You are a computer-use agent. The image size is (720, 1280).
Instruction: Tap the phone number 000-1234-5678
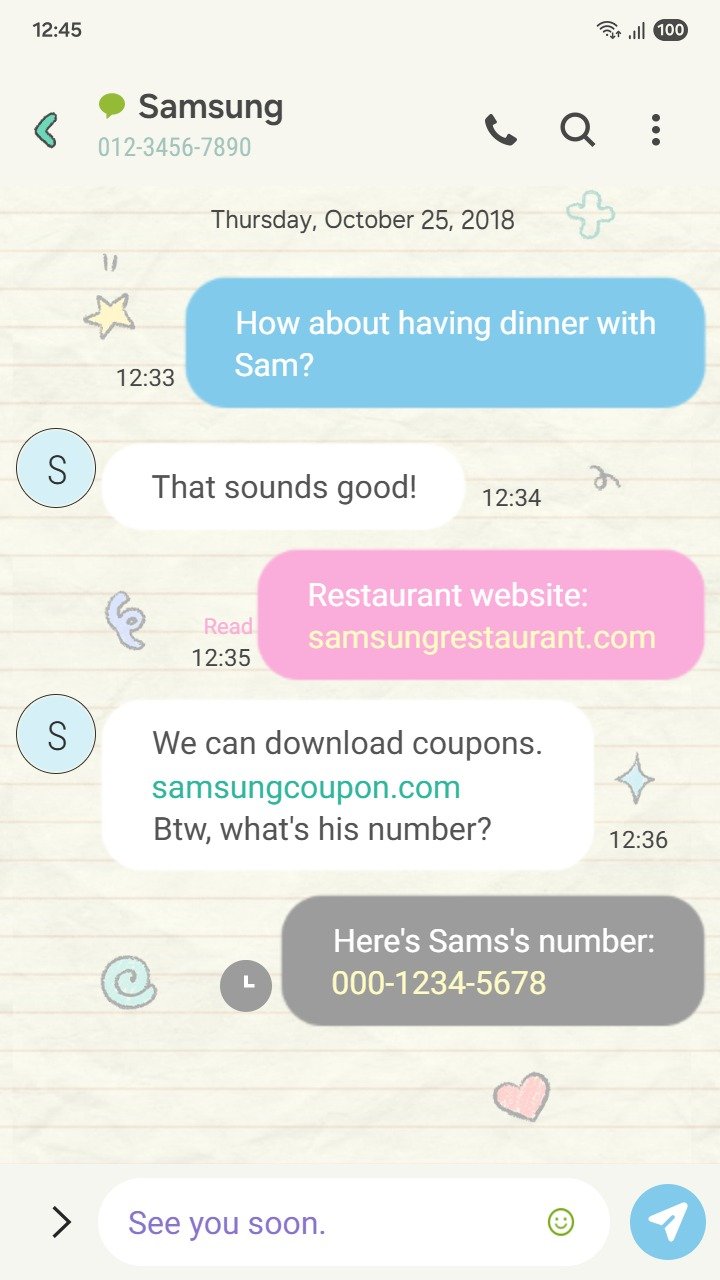[x=438, y=983]
